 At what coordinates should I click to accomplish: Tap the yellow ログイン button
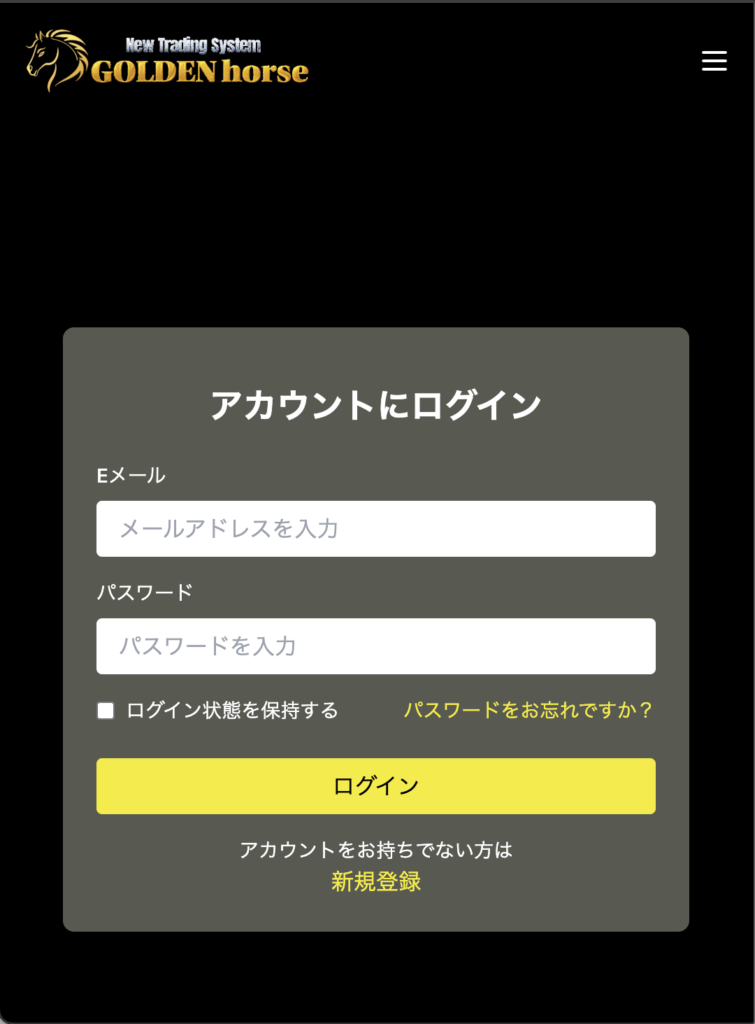[x=376, y=786]
